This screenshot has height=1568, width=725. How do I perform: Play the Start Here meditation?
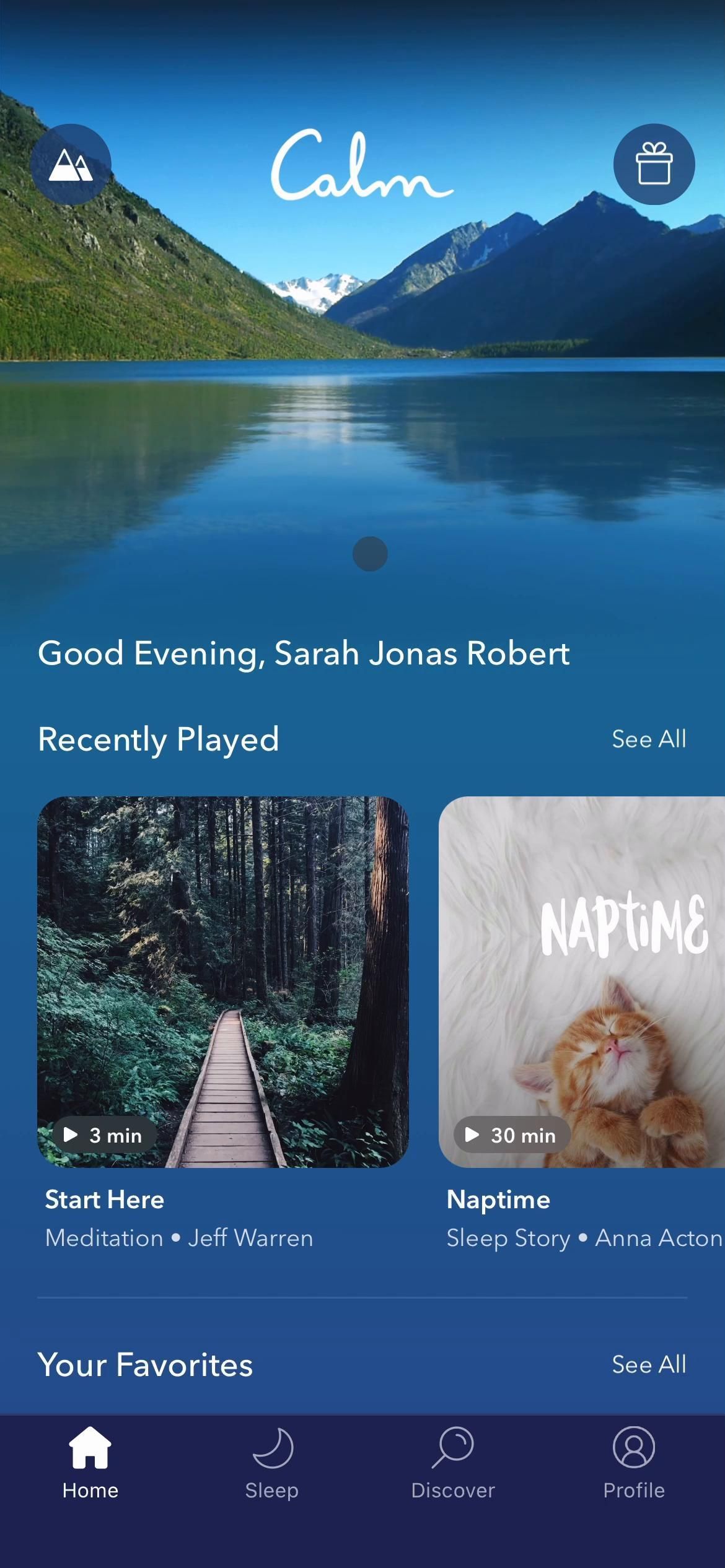coord(222,982)
